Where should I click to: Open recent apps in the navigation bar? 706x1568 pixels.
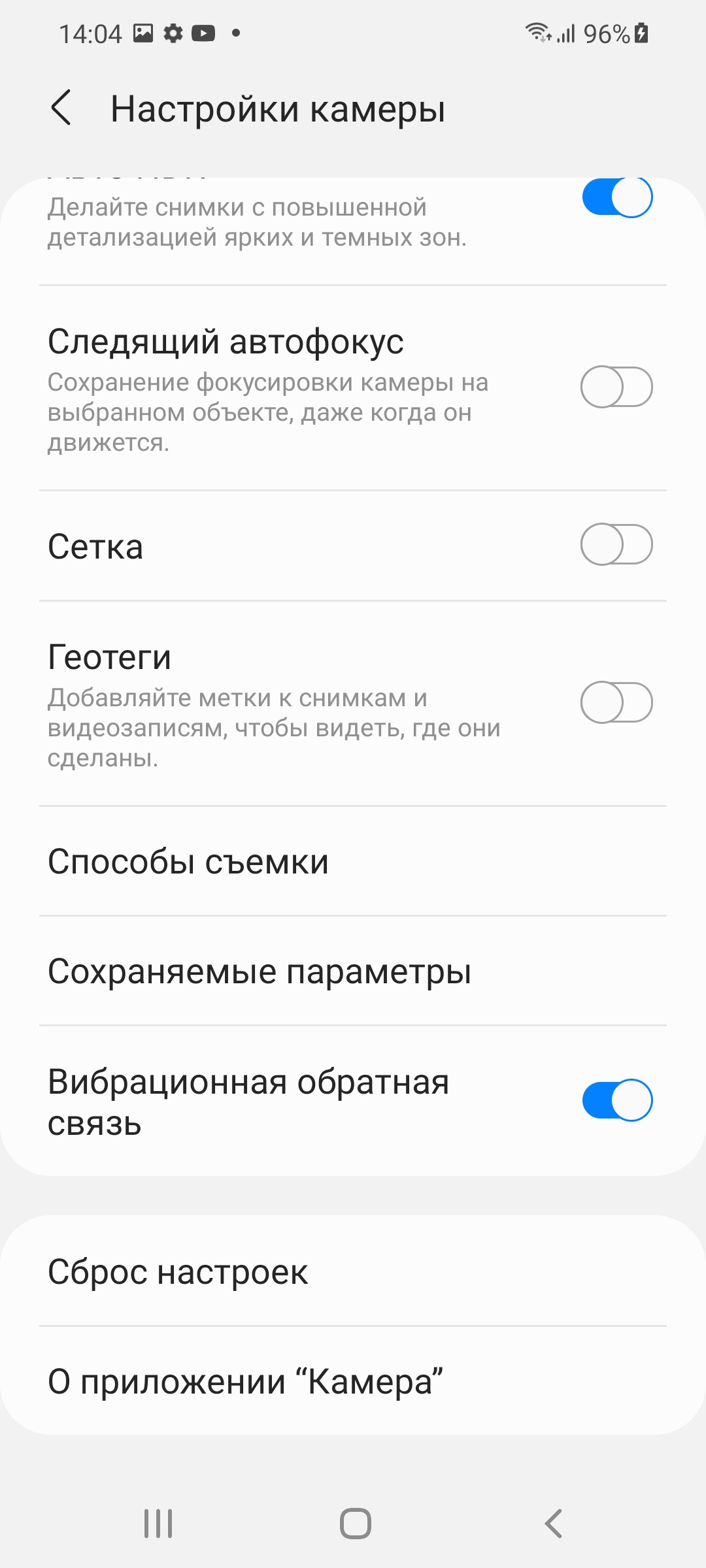click(x=158, y=1524)
